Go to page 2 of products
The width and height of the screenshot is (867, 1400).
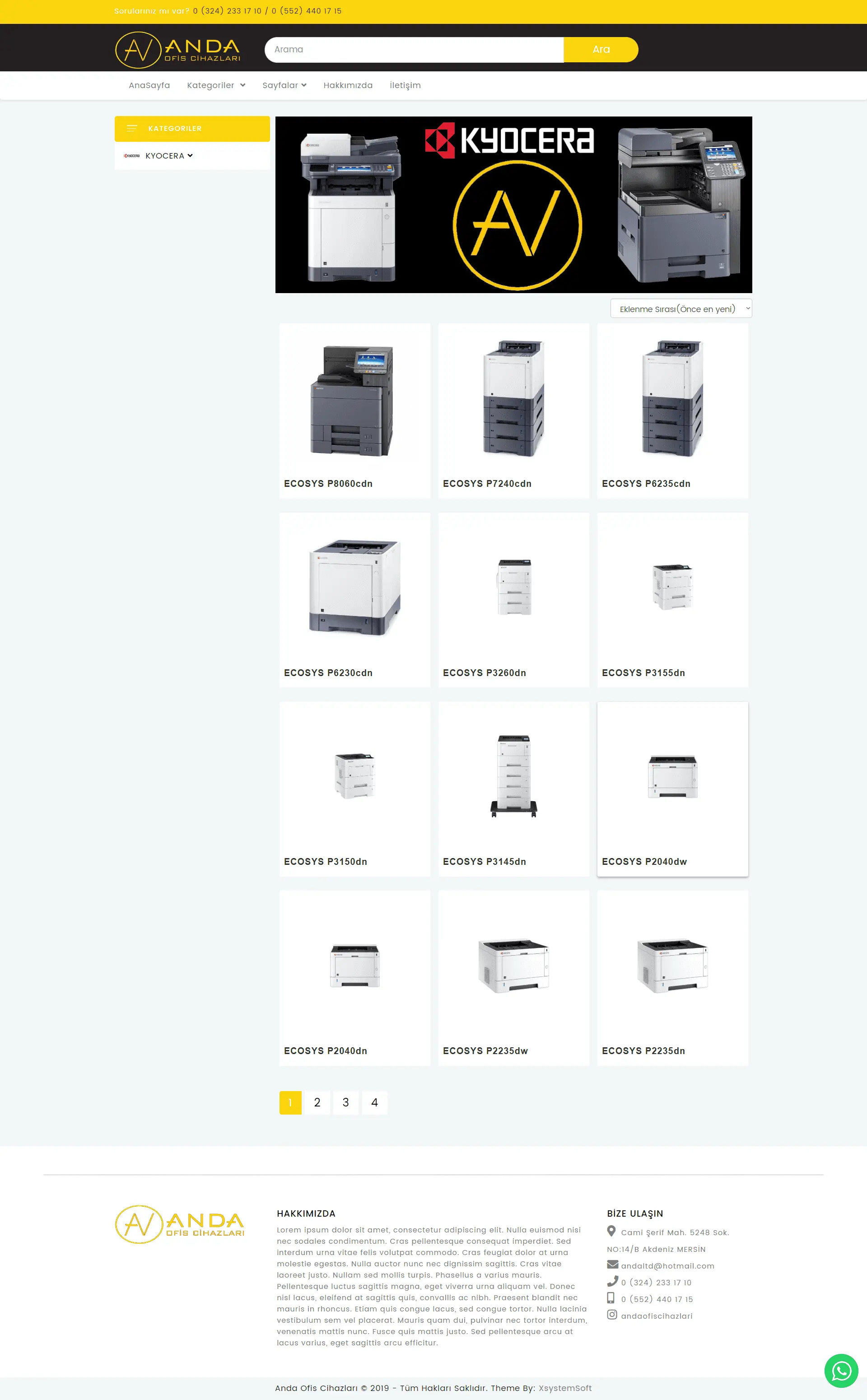(317, 1102)
